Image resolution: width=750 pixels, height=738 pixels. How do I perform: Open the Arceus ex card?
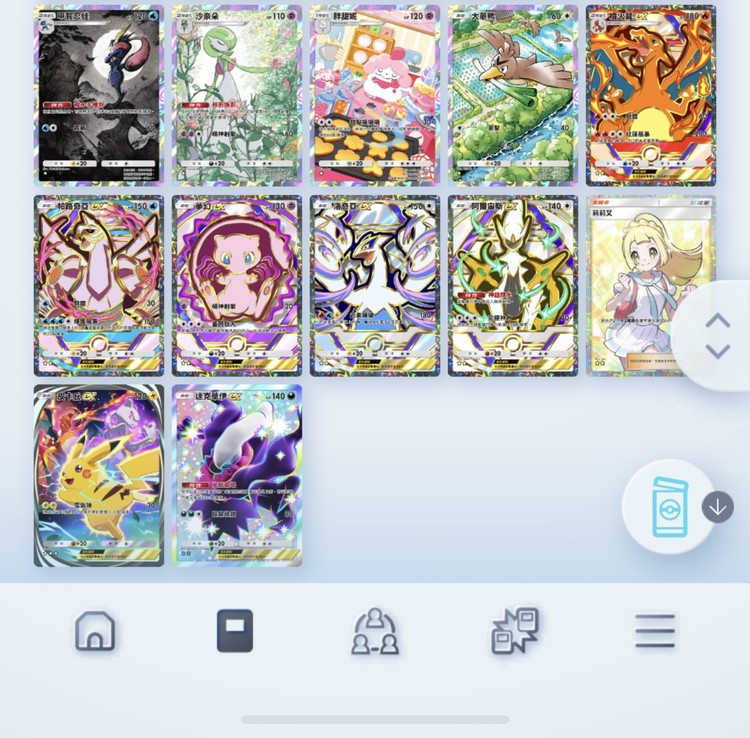click(x=513, y=286)
